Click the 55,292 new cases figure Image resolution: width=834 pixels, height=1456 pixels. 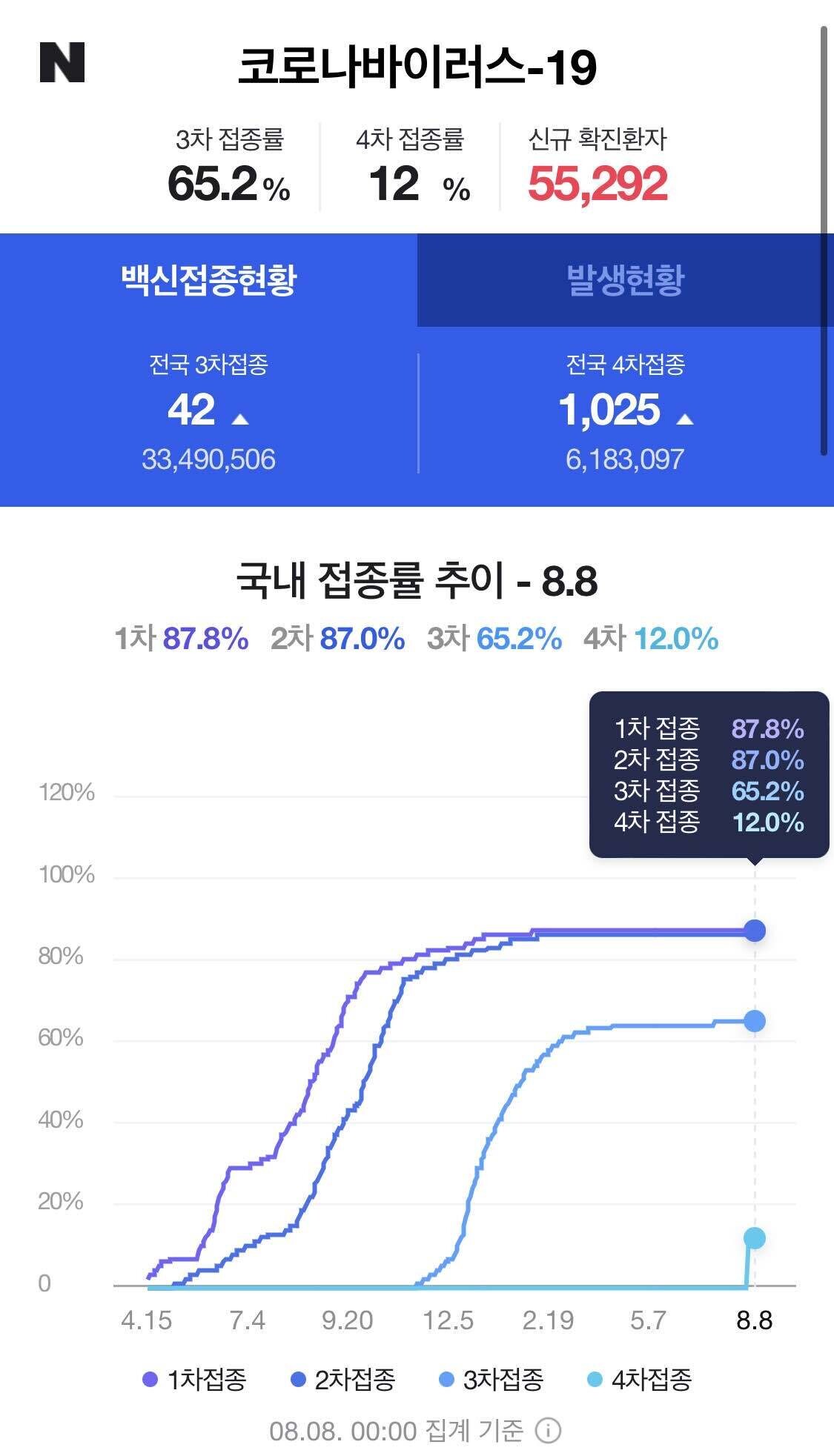598,183
